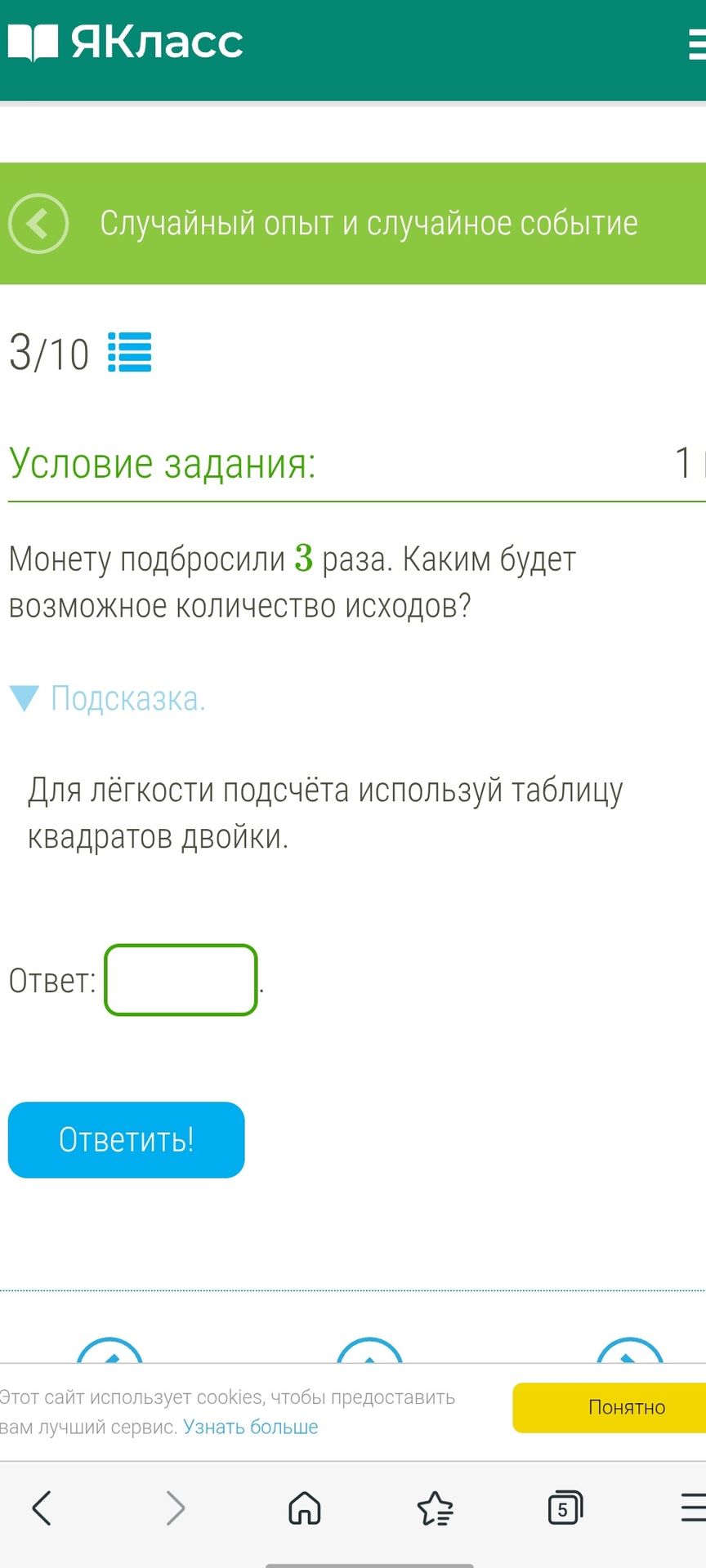Go back via the green circle arrow
The image size is (706, 1568).
pyautogui.click(x=38, y=224)
